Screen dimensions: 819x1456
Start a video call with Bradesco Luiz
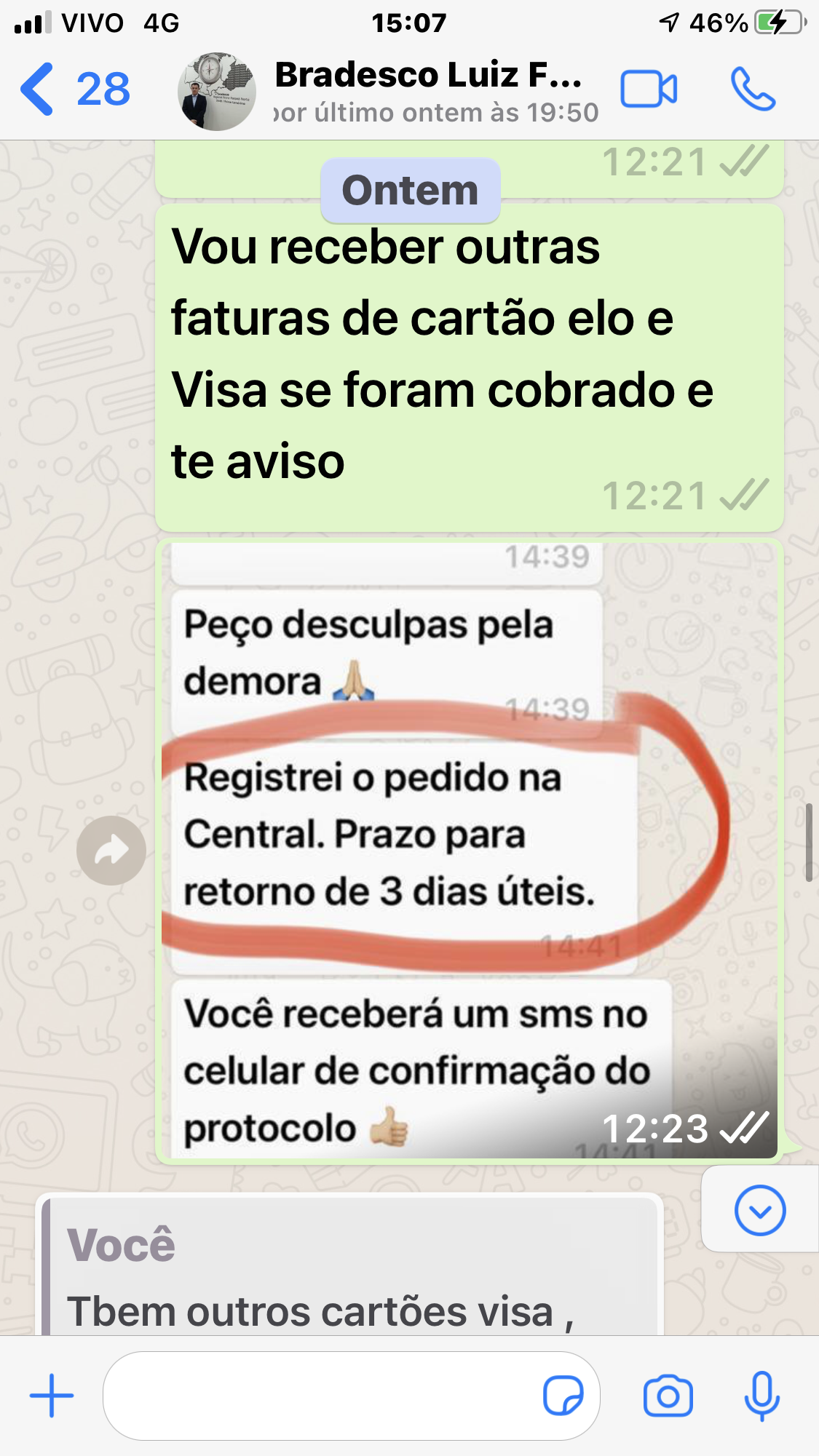click(649, 89)
